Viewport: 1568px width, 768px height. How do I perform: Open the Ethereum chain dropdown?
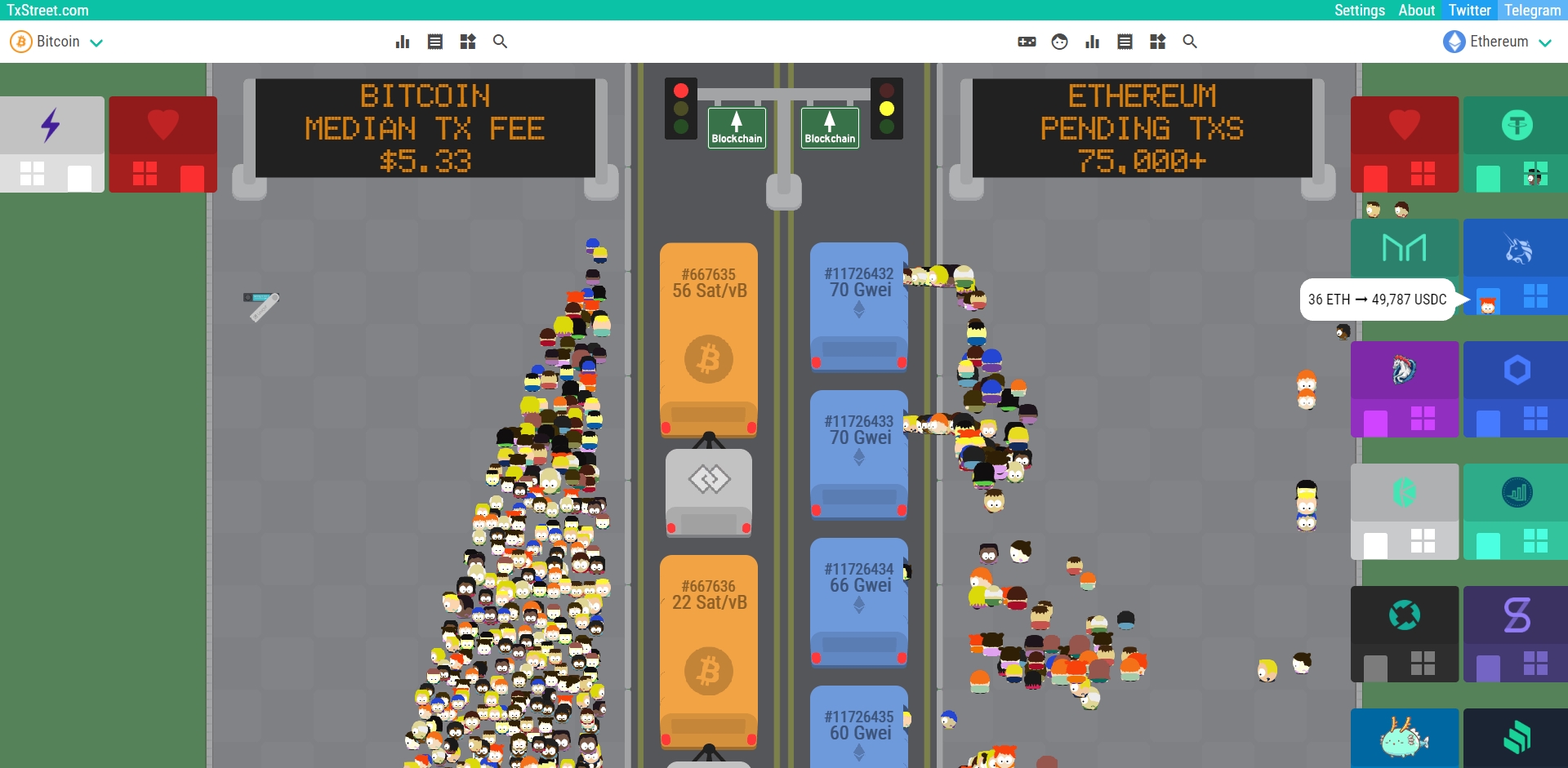(x=1498, y=42)
